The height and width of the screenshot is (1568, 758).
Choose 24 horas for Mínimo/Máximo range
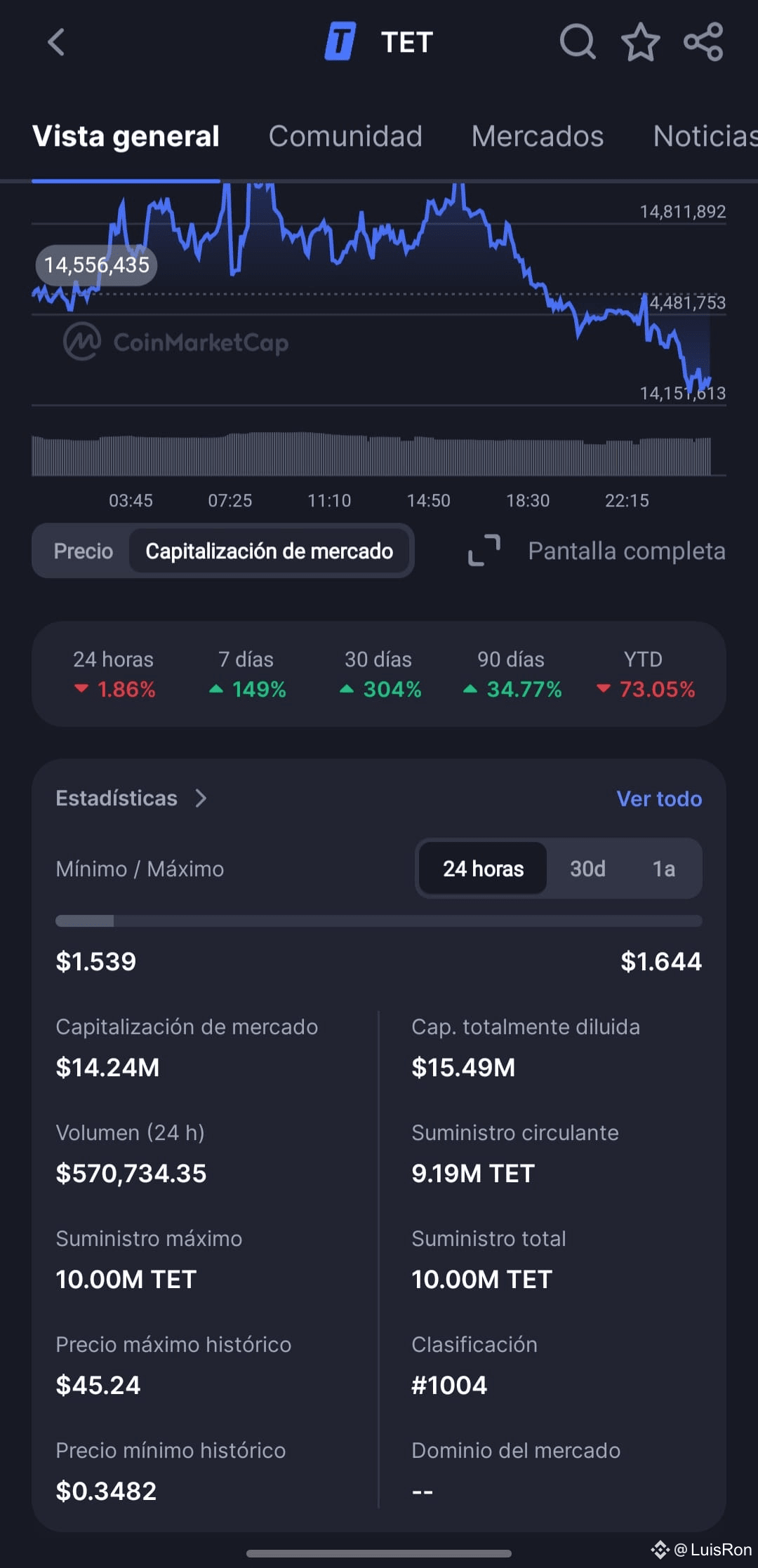481,869
